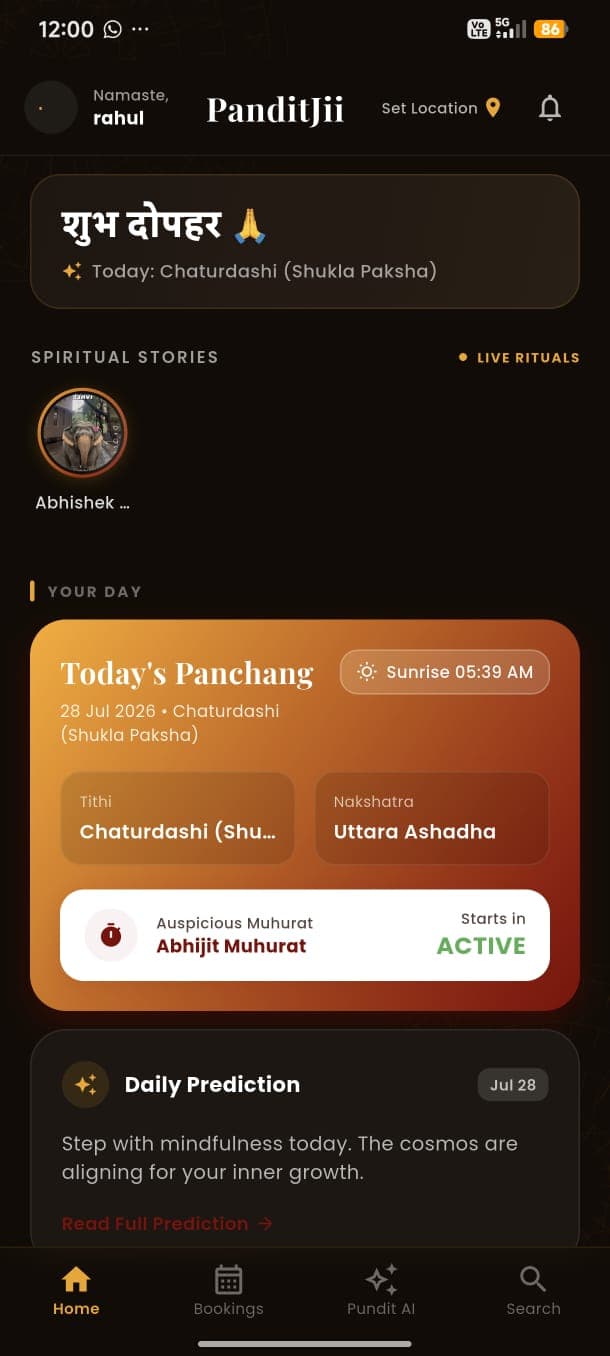Switch to the Pundit AI tab
Viewport: 610px width, 1356px height.
[381, 1290]
